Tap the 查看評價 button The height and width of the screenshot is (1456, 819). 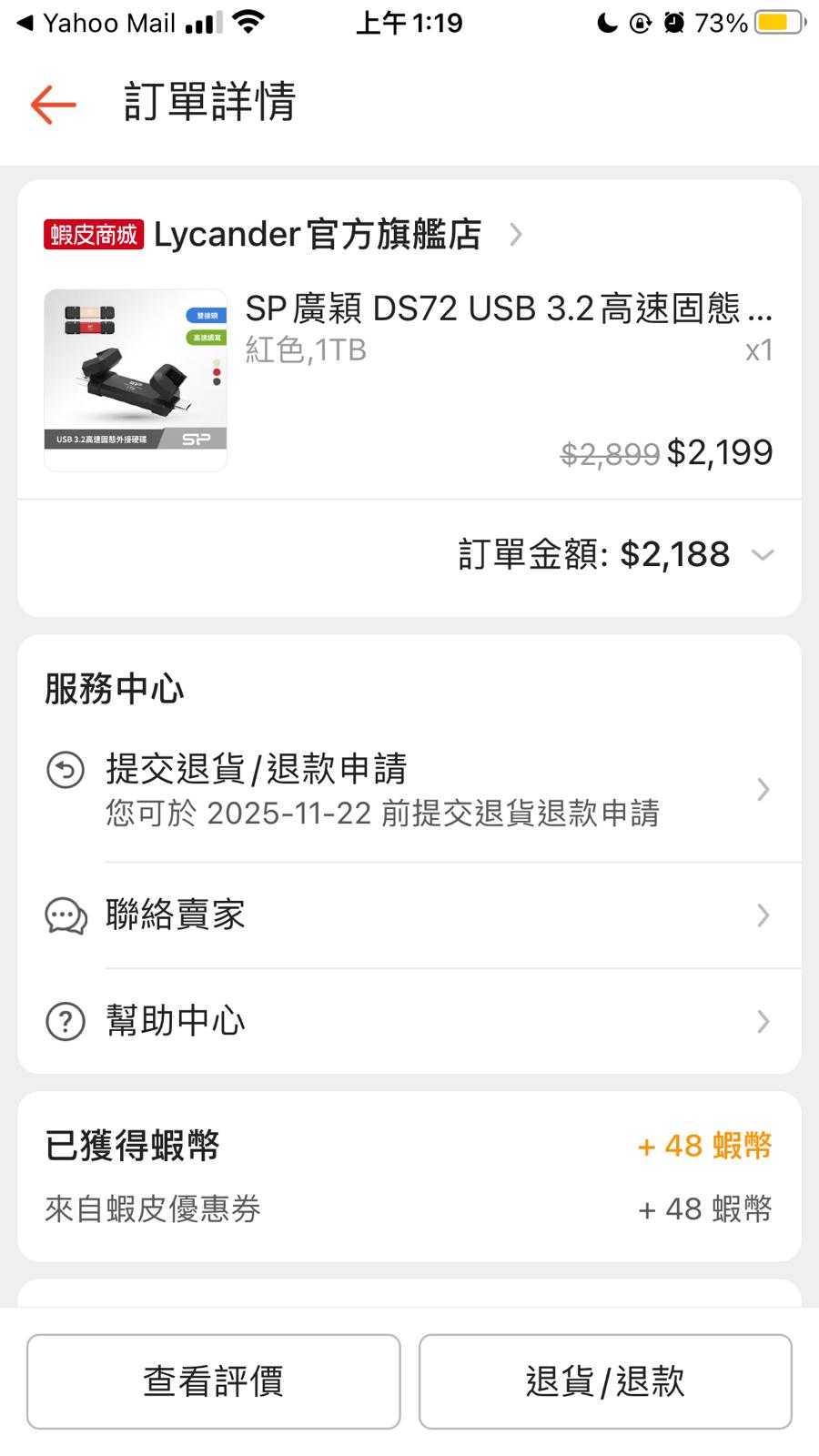(x=214, y=1381)
